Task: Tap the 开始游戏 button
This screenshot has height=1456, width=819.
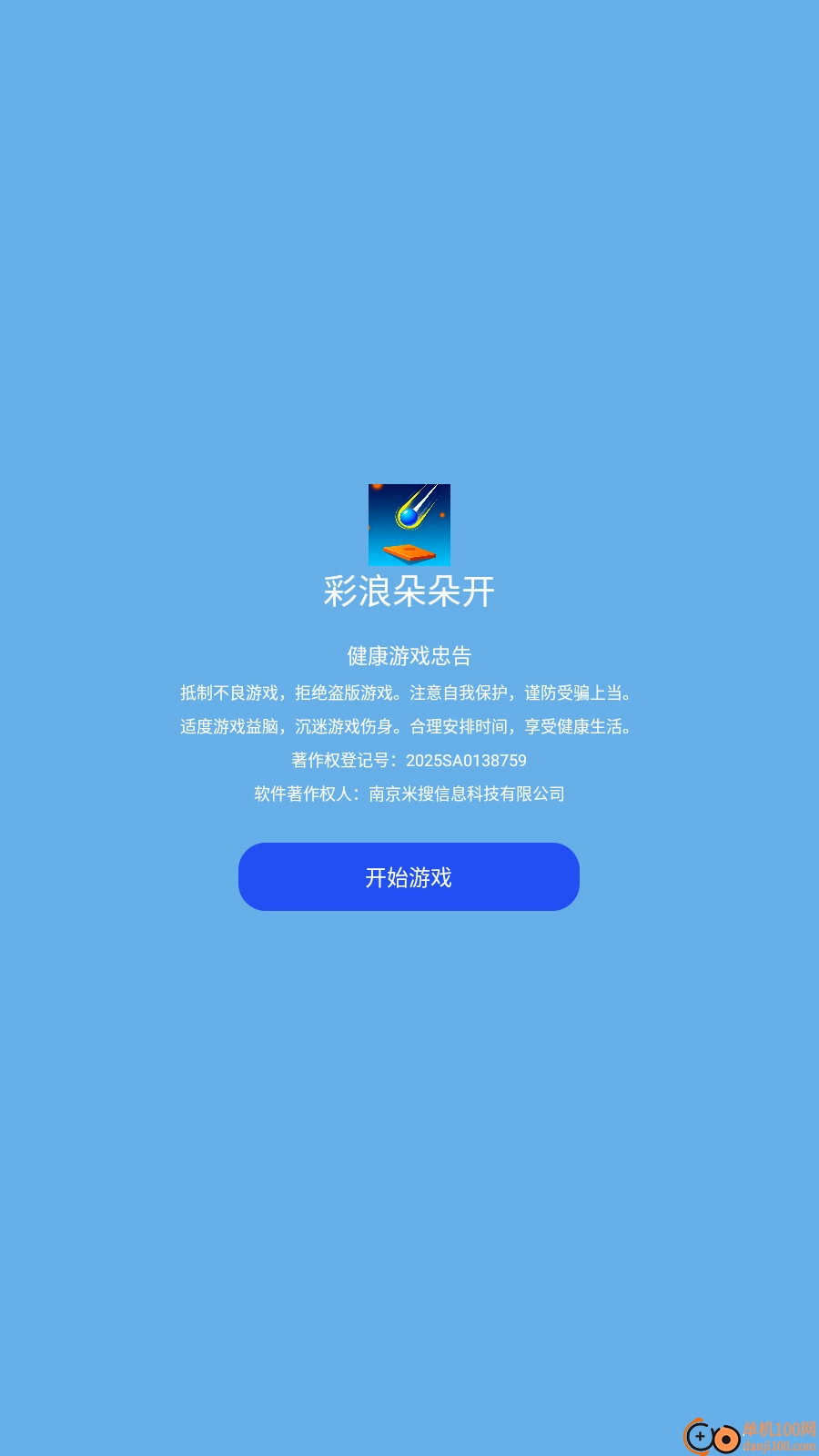Action: tap(409, 876)
